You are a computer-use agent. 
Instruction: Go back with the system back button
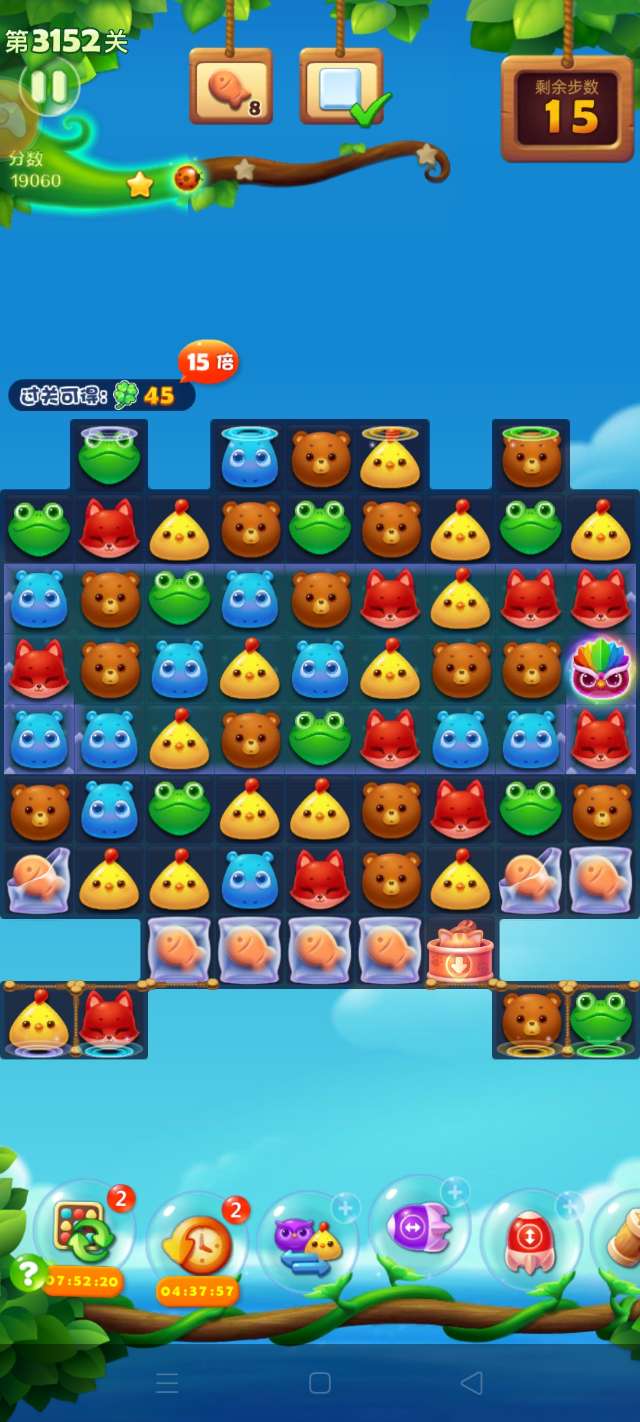click(x=471, y=1383)
